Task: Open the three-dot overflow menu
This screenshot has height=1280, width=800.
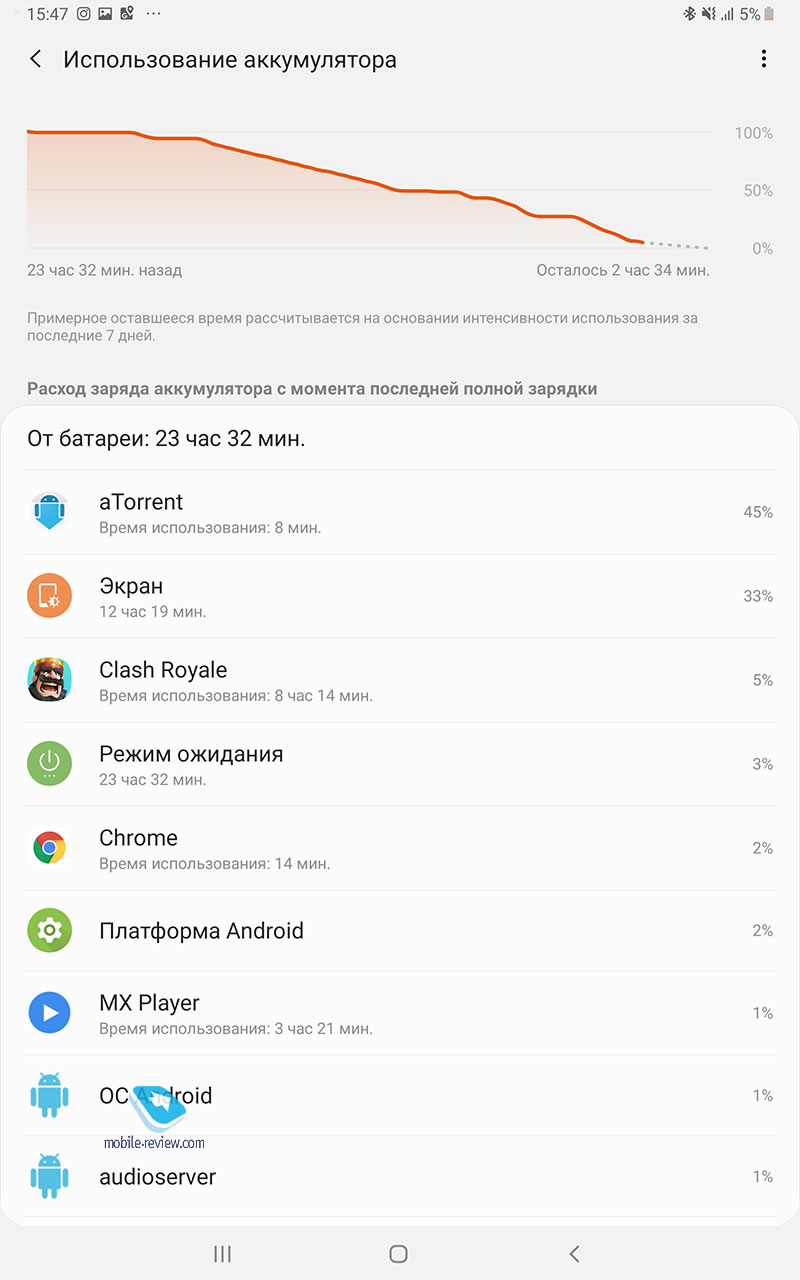Action: click(x=764, y=60)
